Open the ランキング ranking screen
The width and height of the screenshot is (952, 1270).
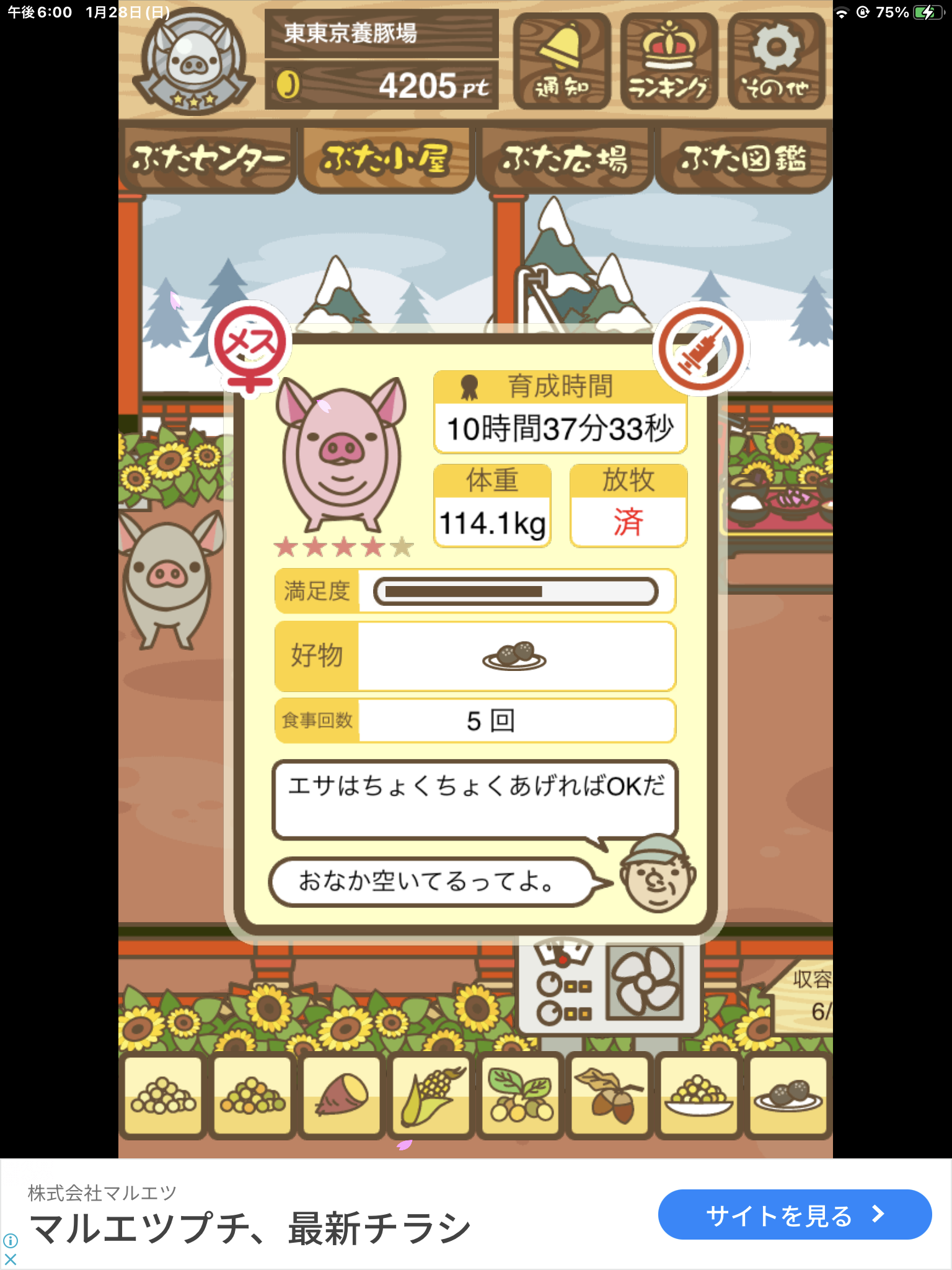pos(669,62)
